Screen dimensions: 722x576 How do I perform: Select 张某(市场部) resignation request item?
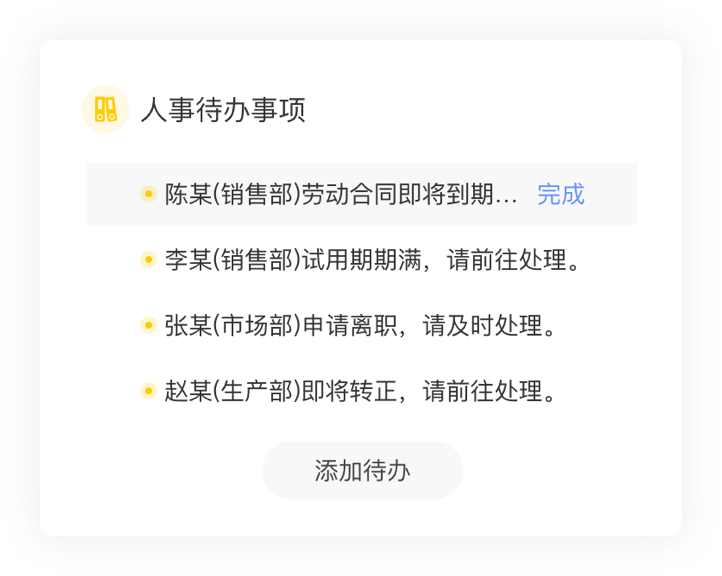pos(360,325)
